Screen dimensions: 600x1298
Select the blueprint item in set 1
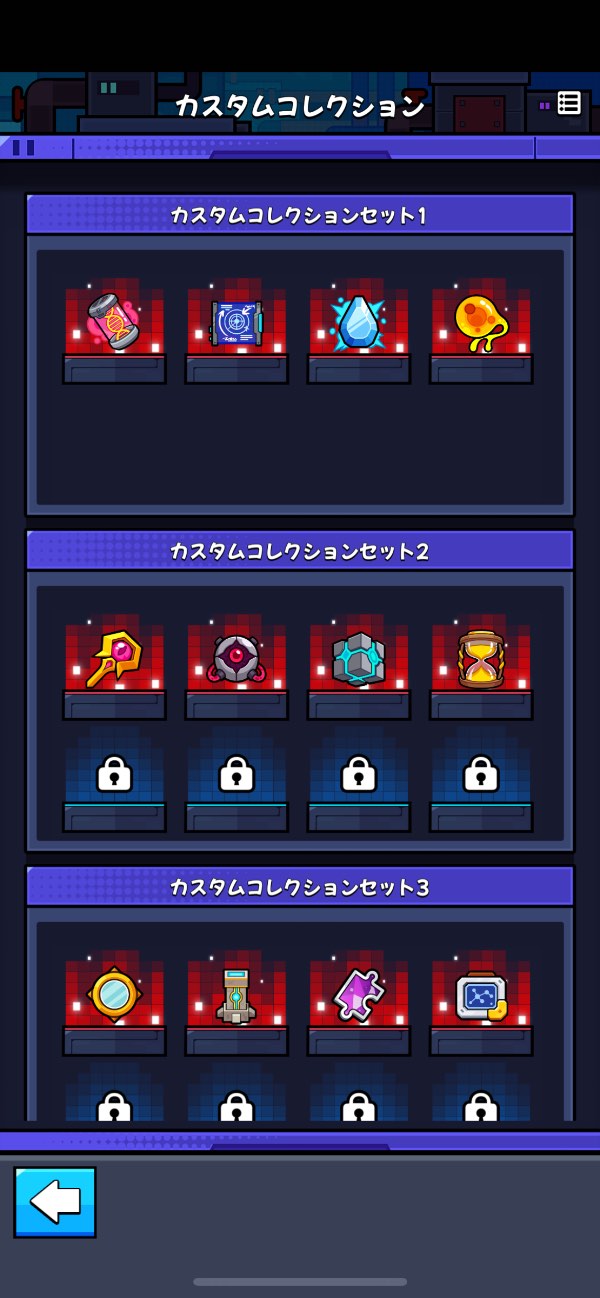[x=236, y=322]
